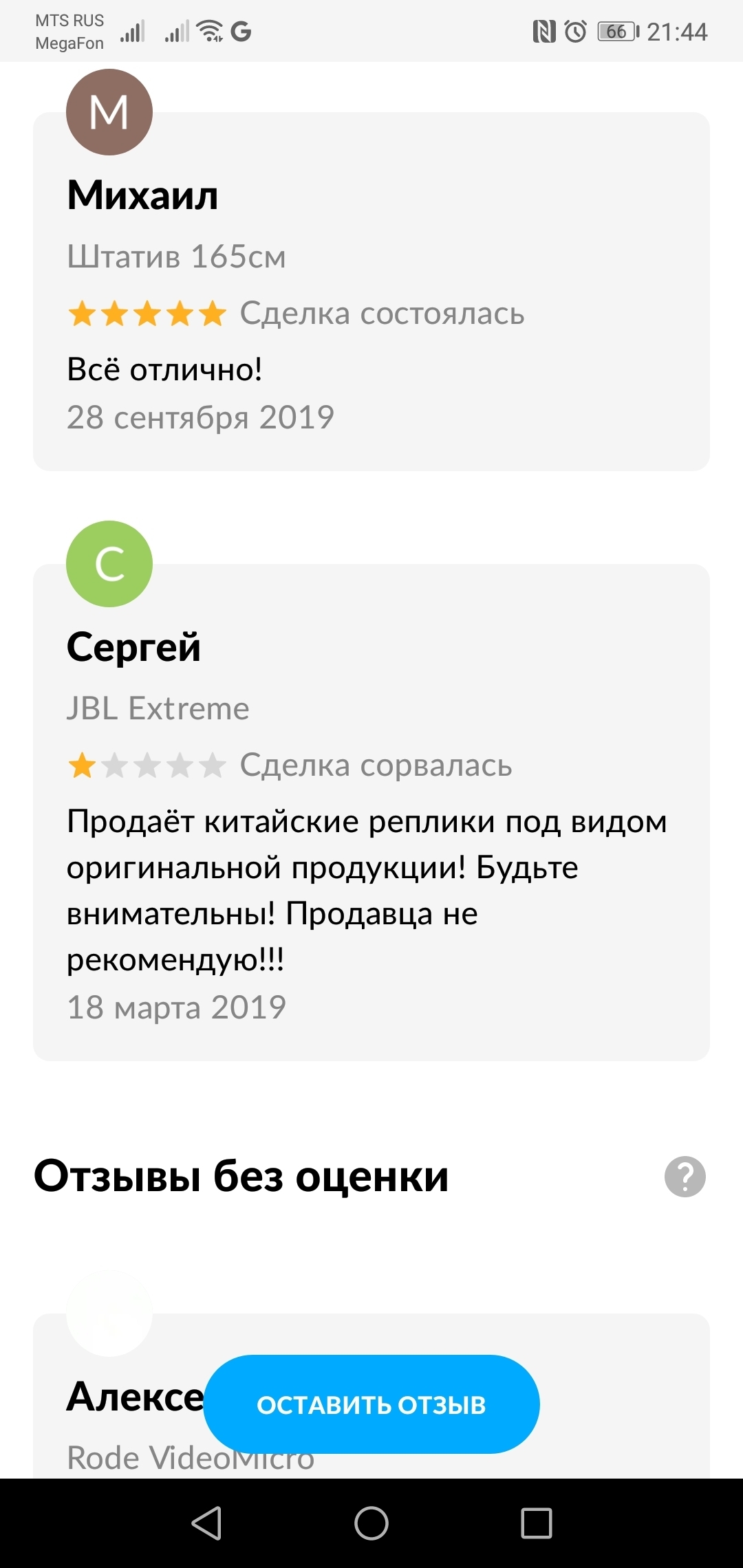Open help icon next to Отзывы без оценки
Screen dimensions: 743x1568
[685, 1177]
